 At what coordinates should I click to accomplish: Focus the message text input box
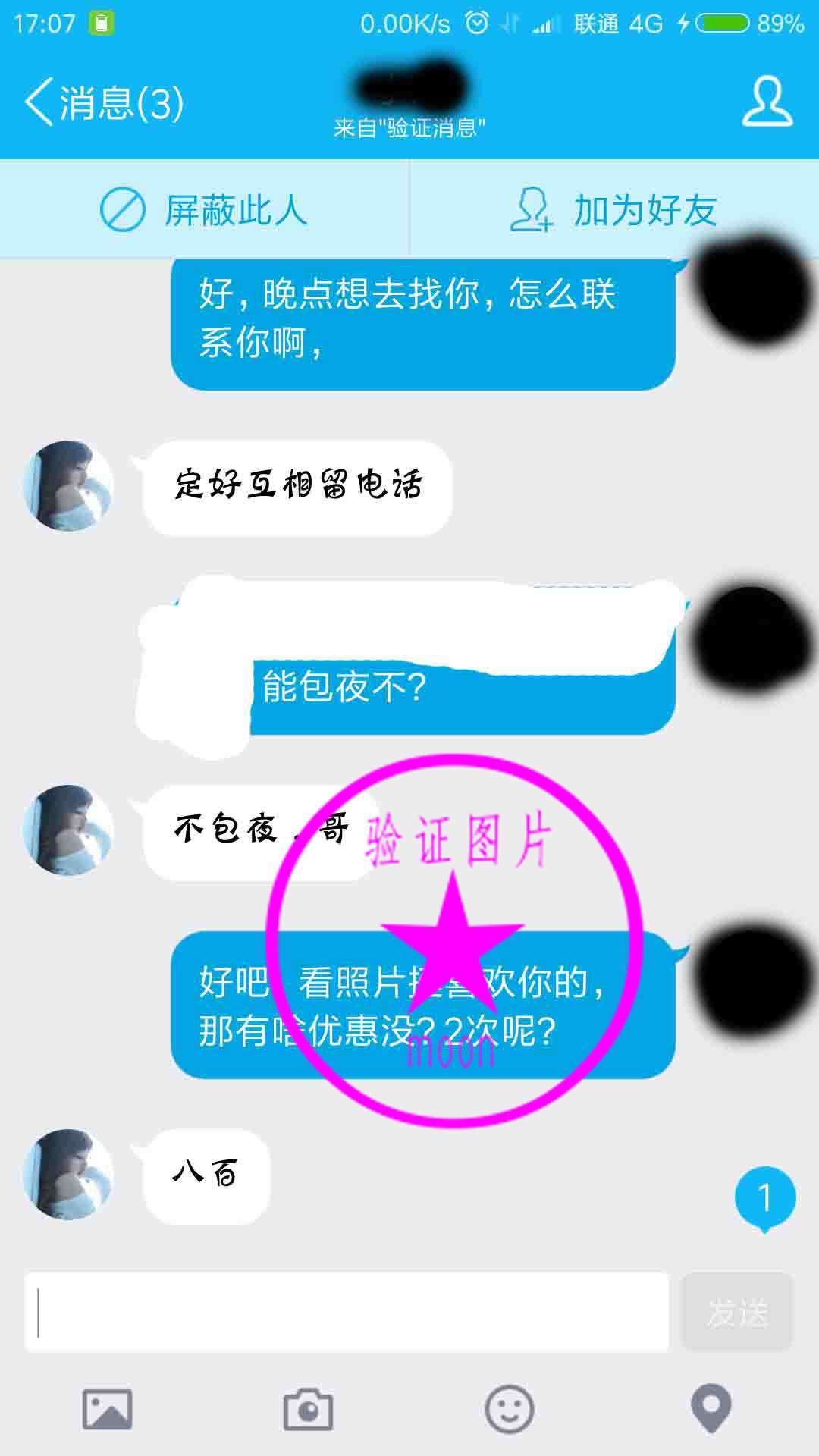(x=347, y=1312)
